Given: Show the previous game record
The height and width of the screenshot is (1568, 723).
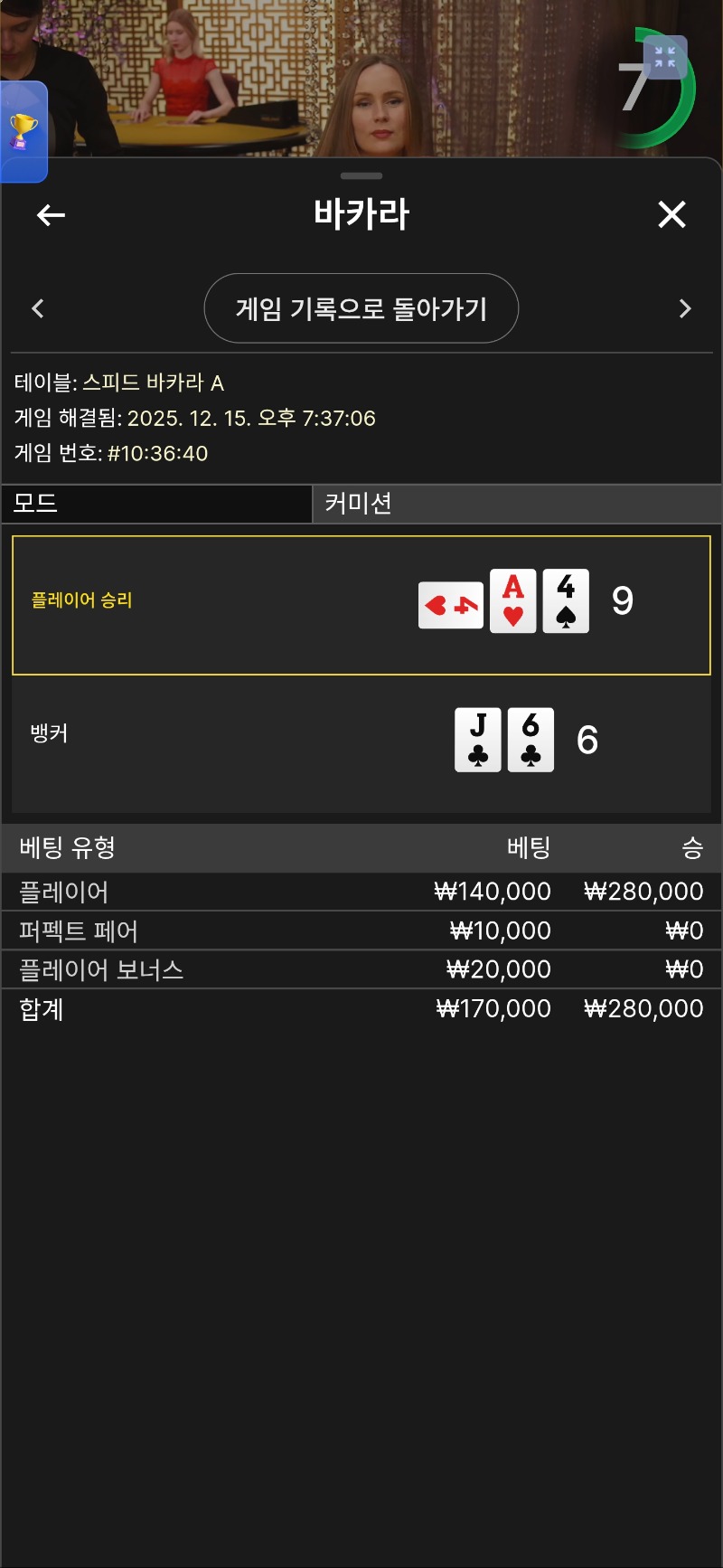Looking at the screenshot, I should pos(38,308).
